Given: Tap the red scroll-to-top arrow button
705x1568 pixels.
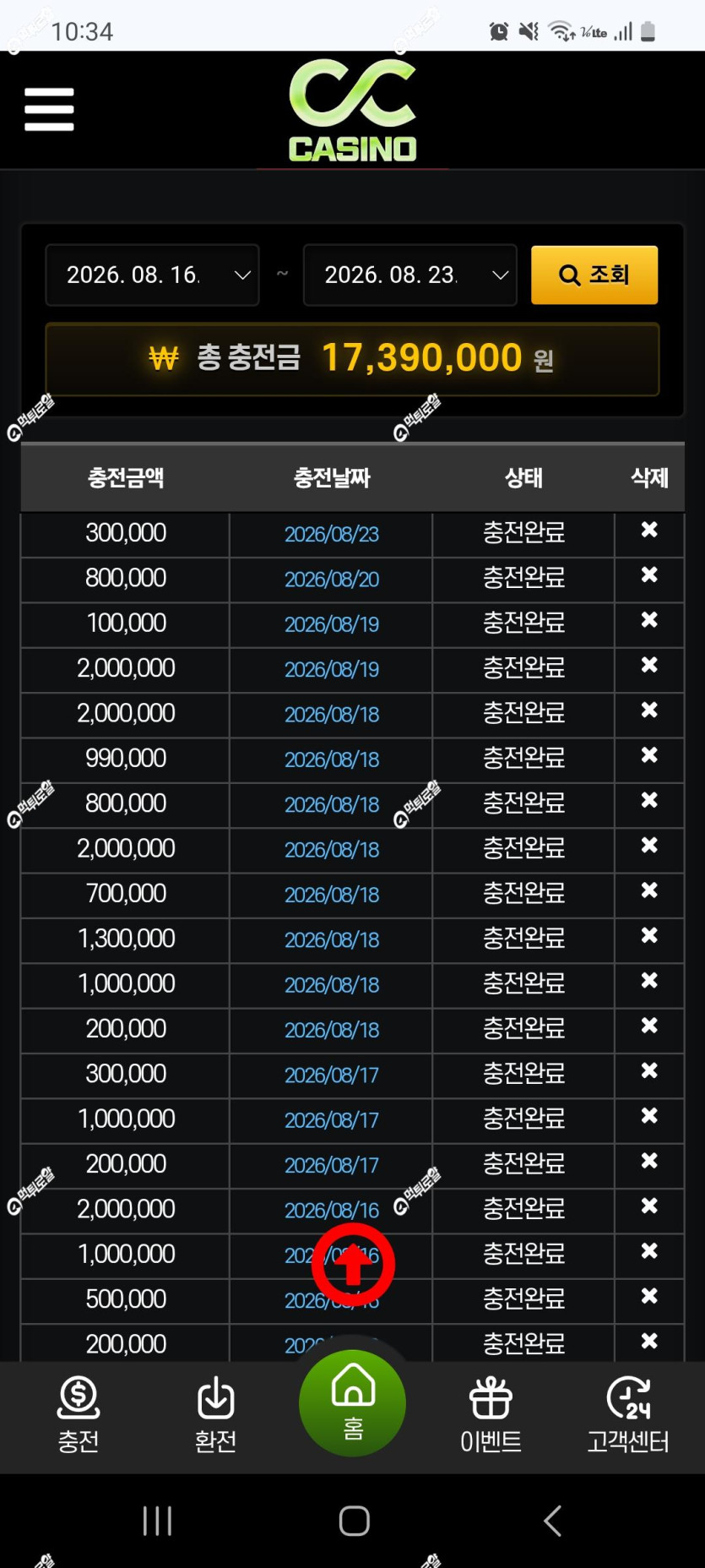Looking at the screenshot, I should (x=354, y=1265).
